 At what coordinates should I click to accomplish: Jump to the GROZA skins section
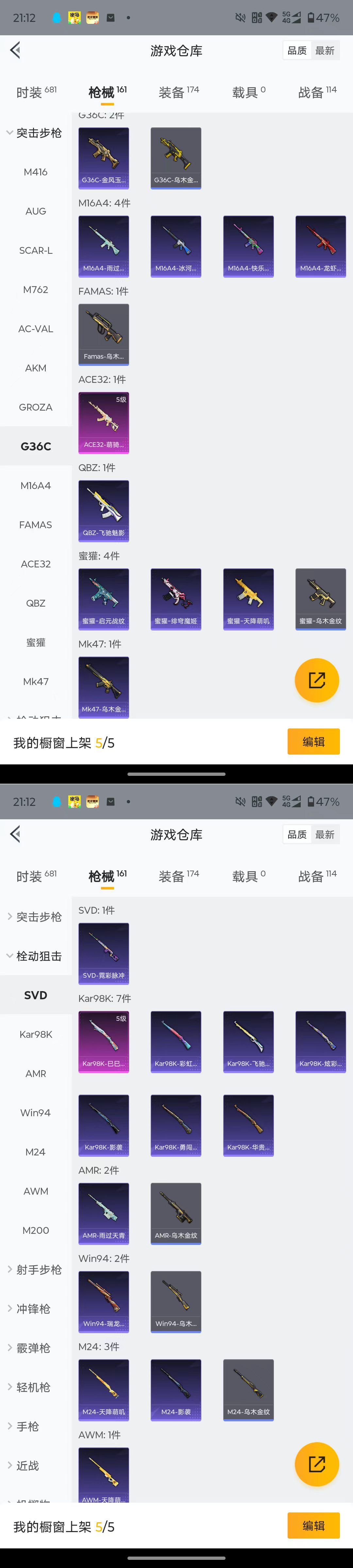35,407
